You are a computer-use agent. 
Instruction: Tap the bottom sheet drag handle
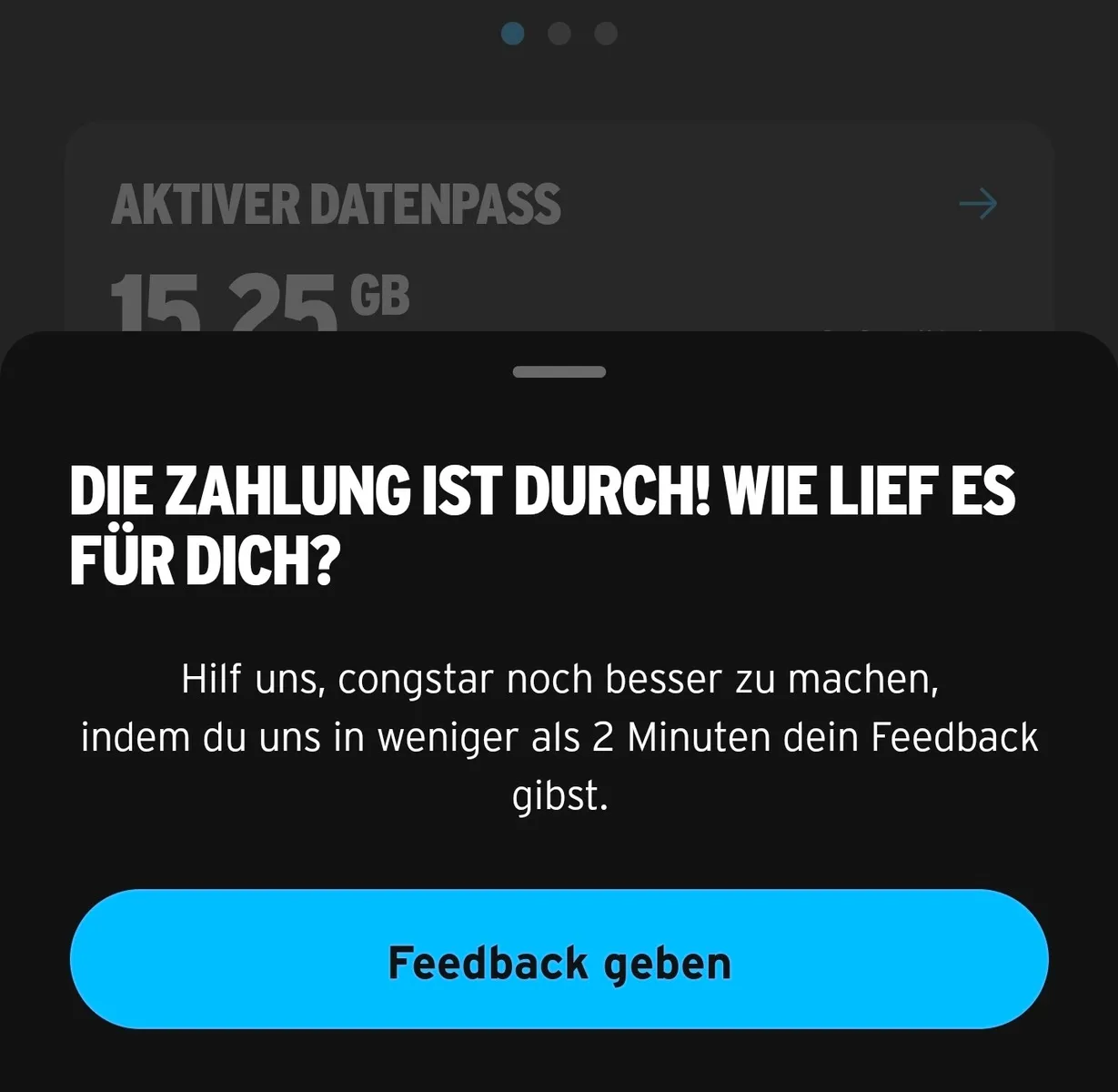[559, 372]
